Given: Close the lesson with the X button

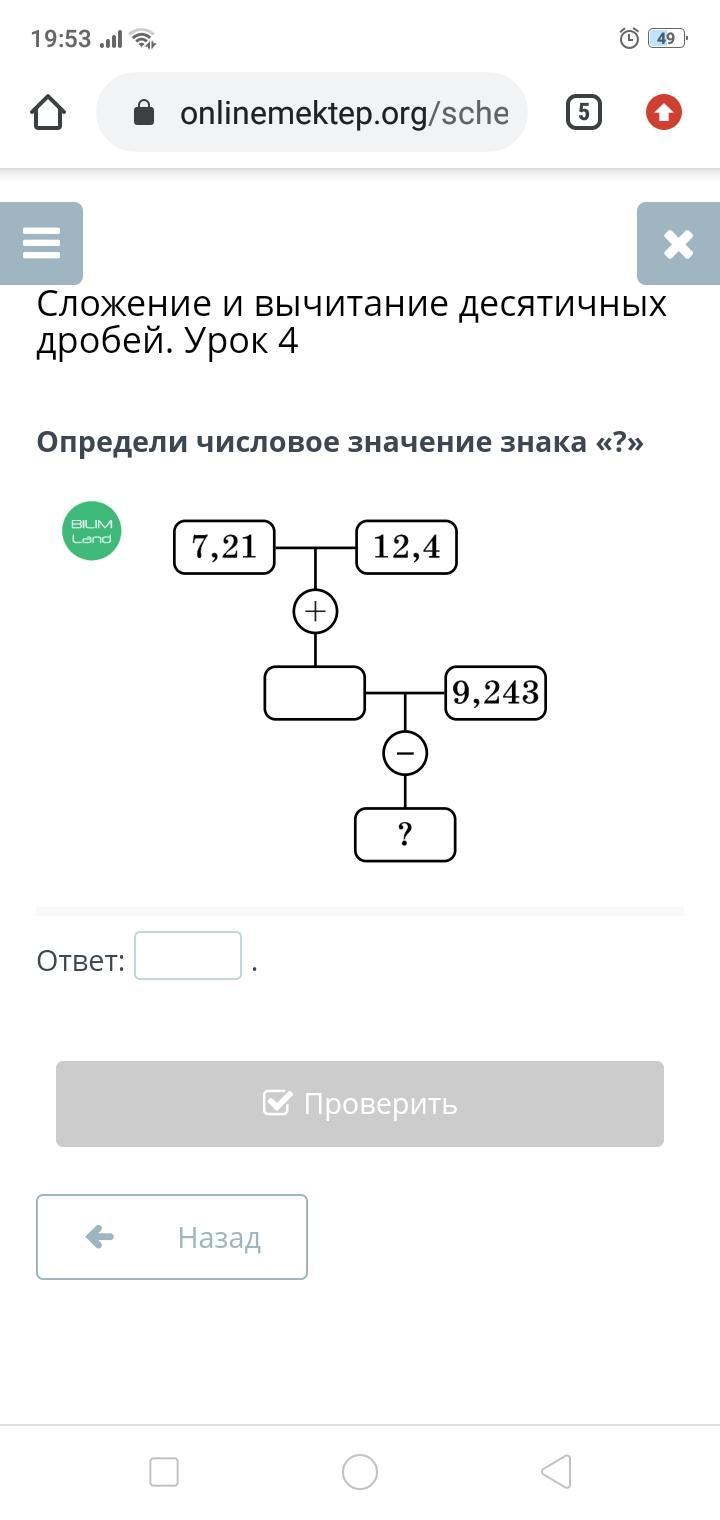Looking at the screenshot, I should (678, 243).
